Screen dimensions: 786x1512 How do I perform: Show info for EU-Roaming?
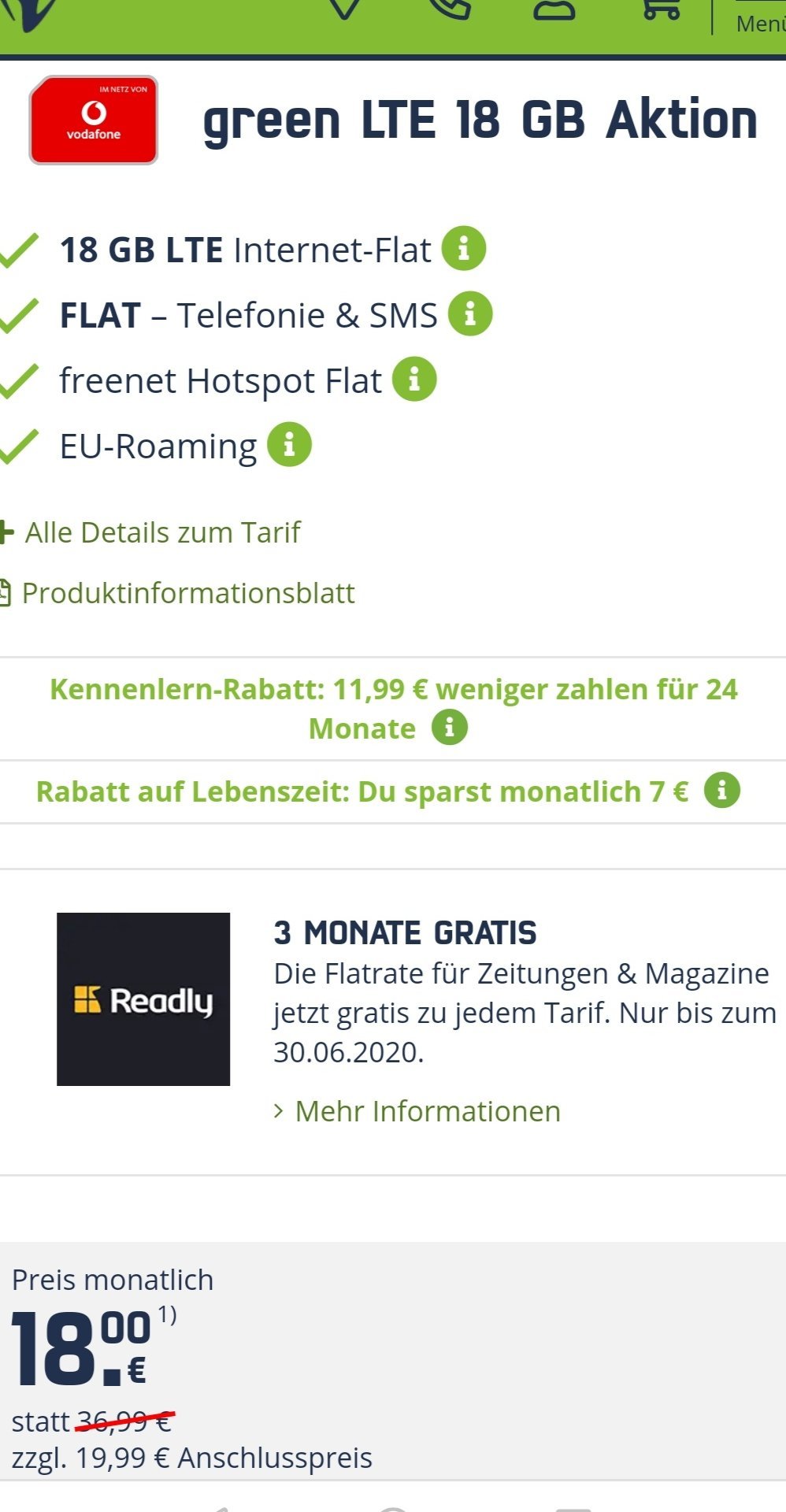pos(289,445)
